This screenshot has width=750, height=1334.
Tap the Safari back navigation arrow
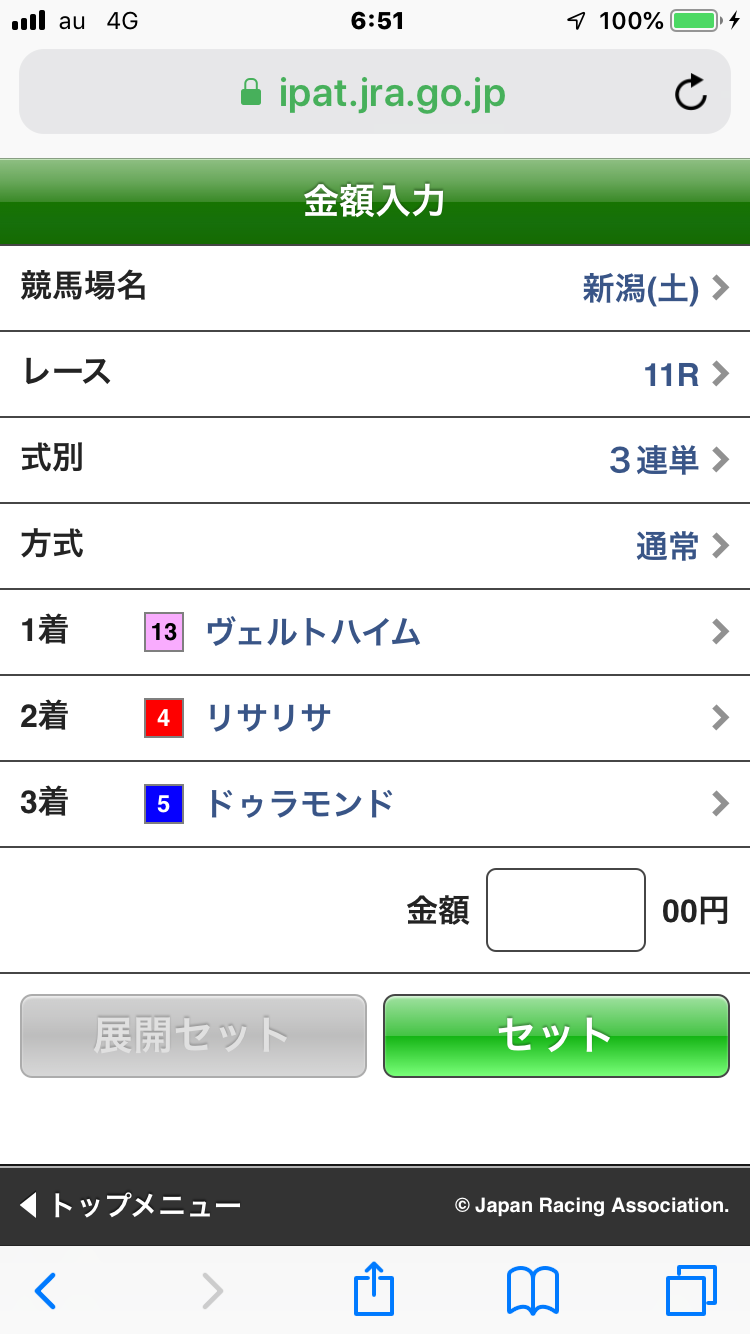click(44, 1290)
